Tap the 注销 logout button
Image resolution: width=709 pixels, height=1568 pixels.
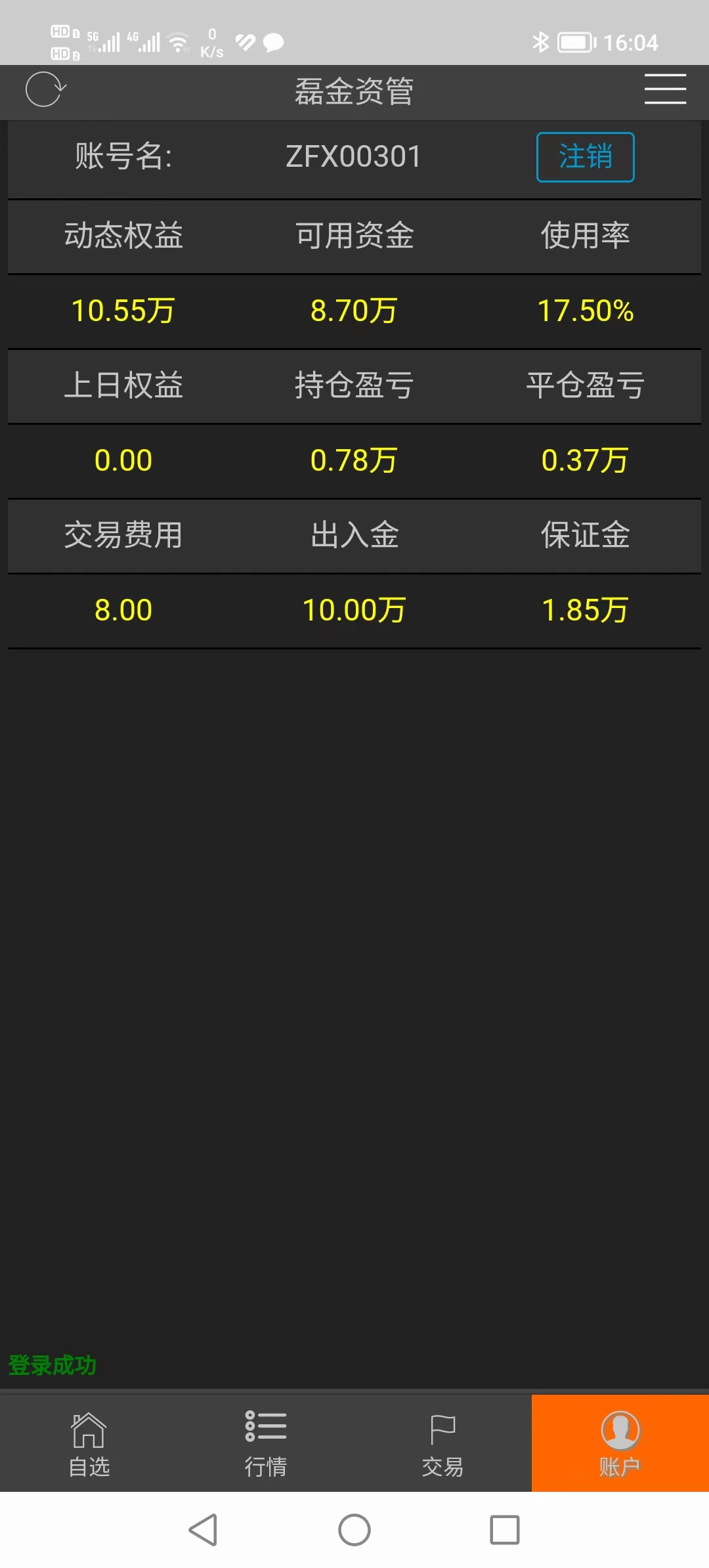pos(585,157)
